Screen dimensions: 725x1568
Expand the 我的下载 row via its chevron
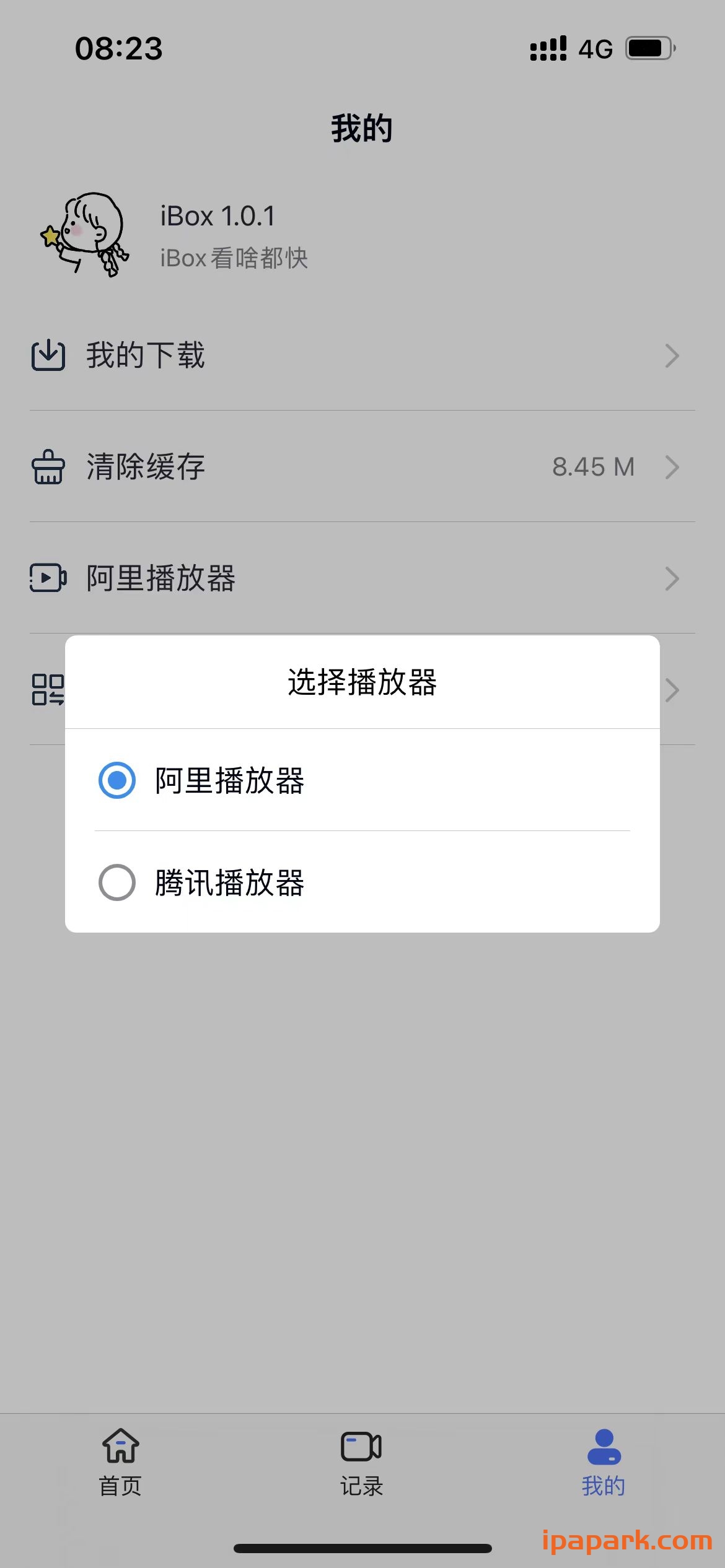pyautogui.click(x=673, y=355)
